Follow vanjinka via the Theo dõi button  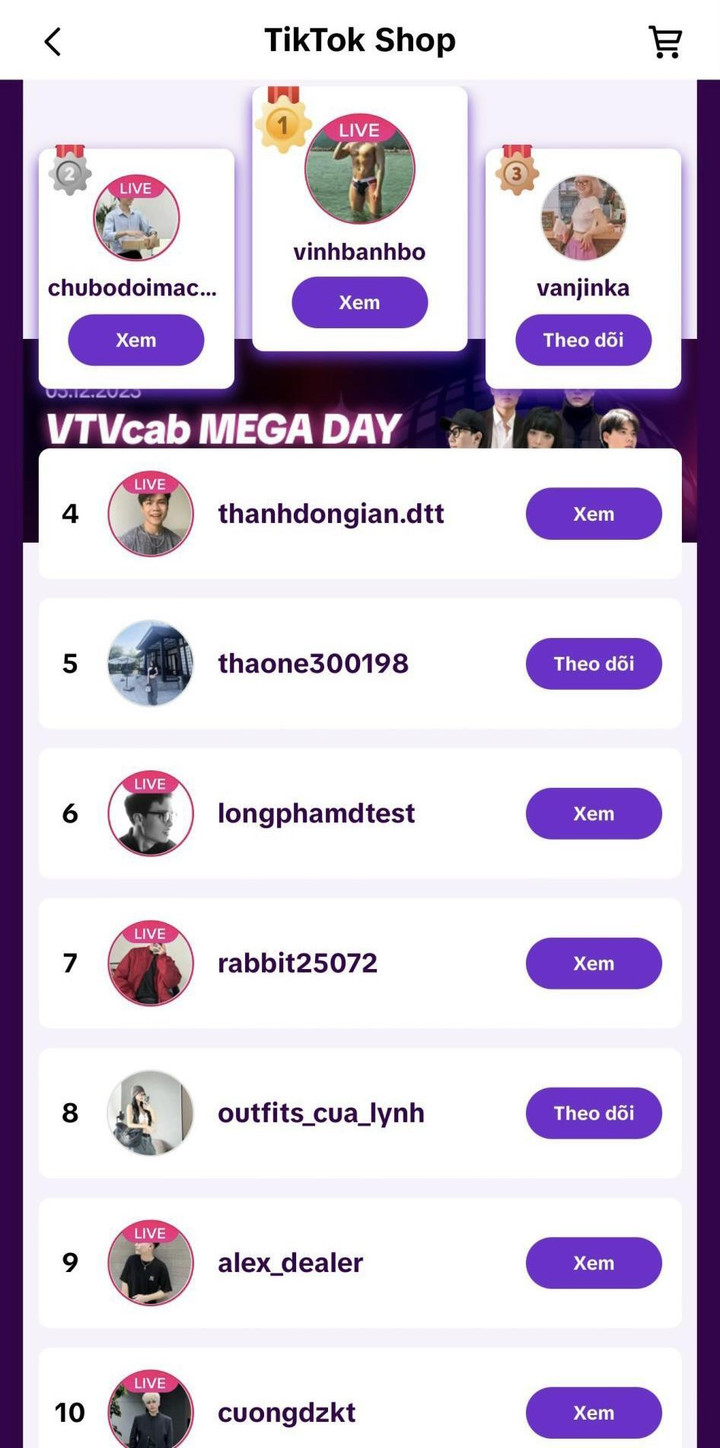(x=583, y=340)
